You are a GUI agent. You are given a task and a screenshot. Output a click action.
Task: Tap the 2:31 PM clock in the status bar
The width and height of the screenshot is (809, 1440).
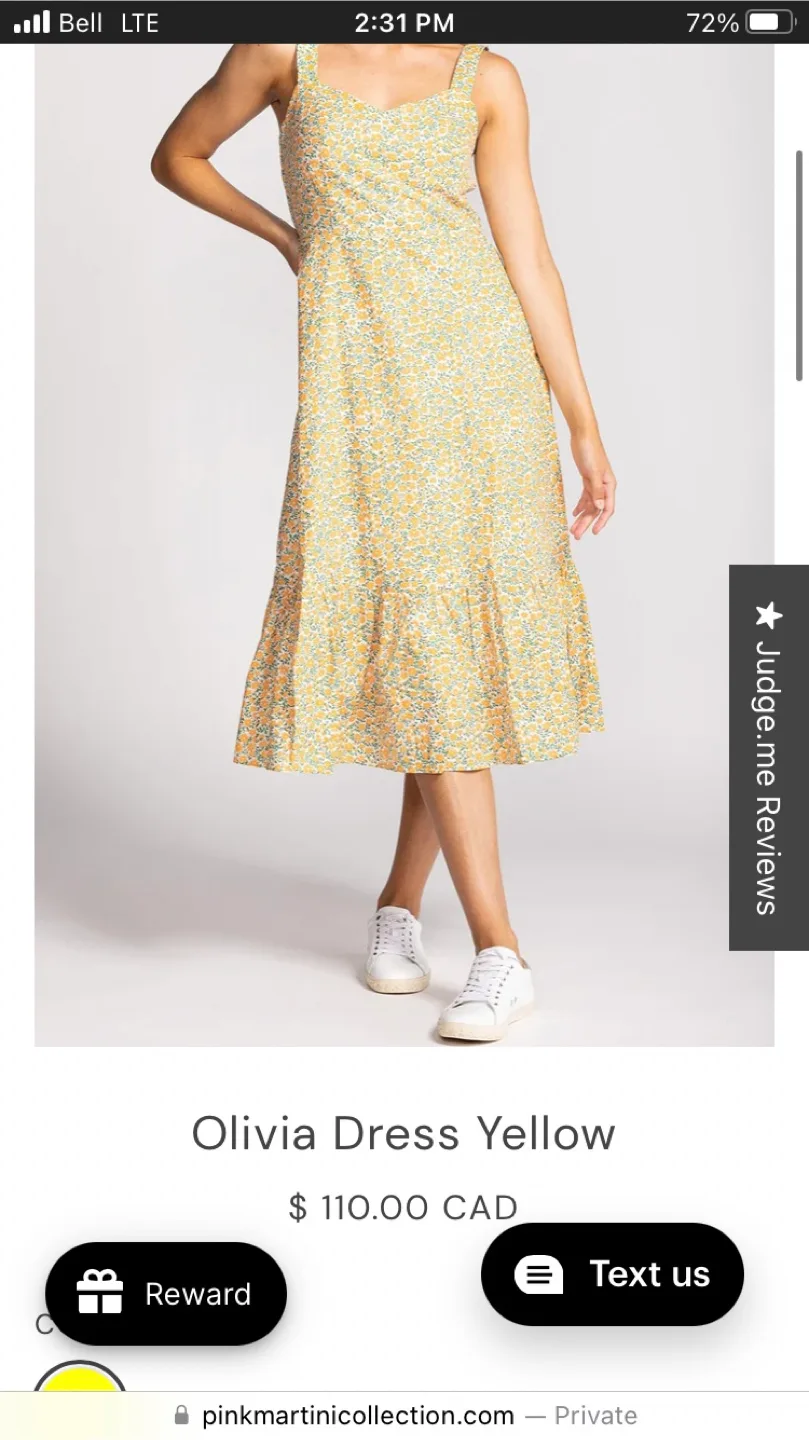point(404,21)
